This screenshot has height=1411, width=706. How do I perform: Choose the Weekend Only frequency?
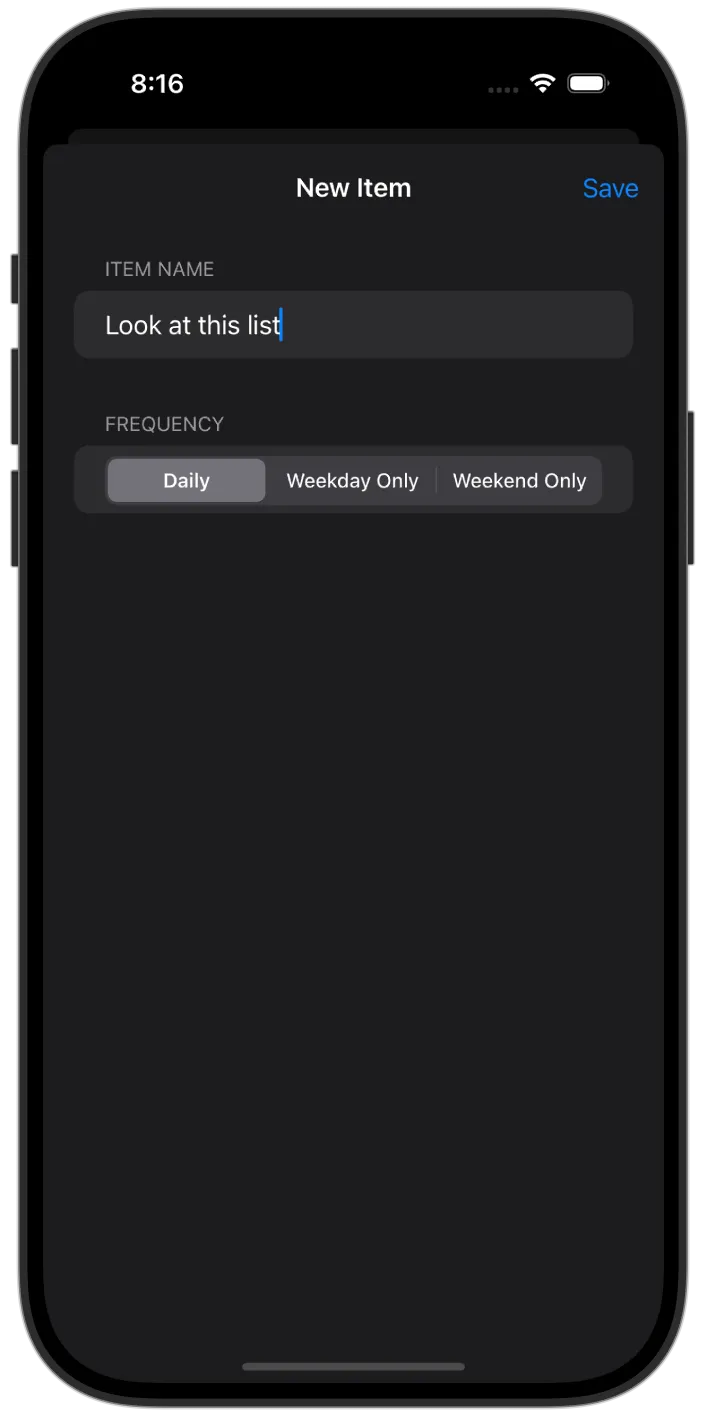click(x=519, y=481)
